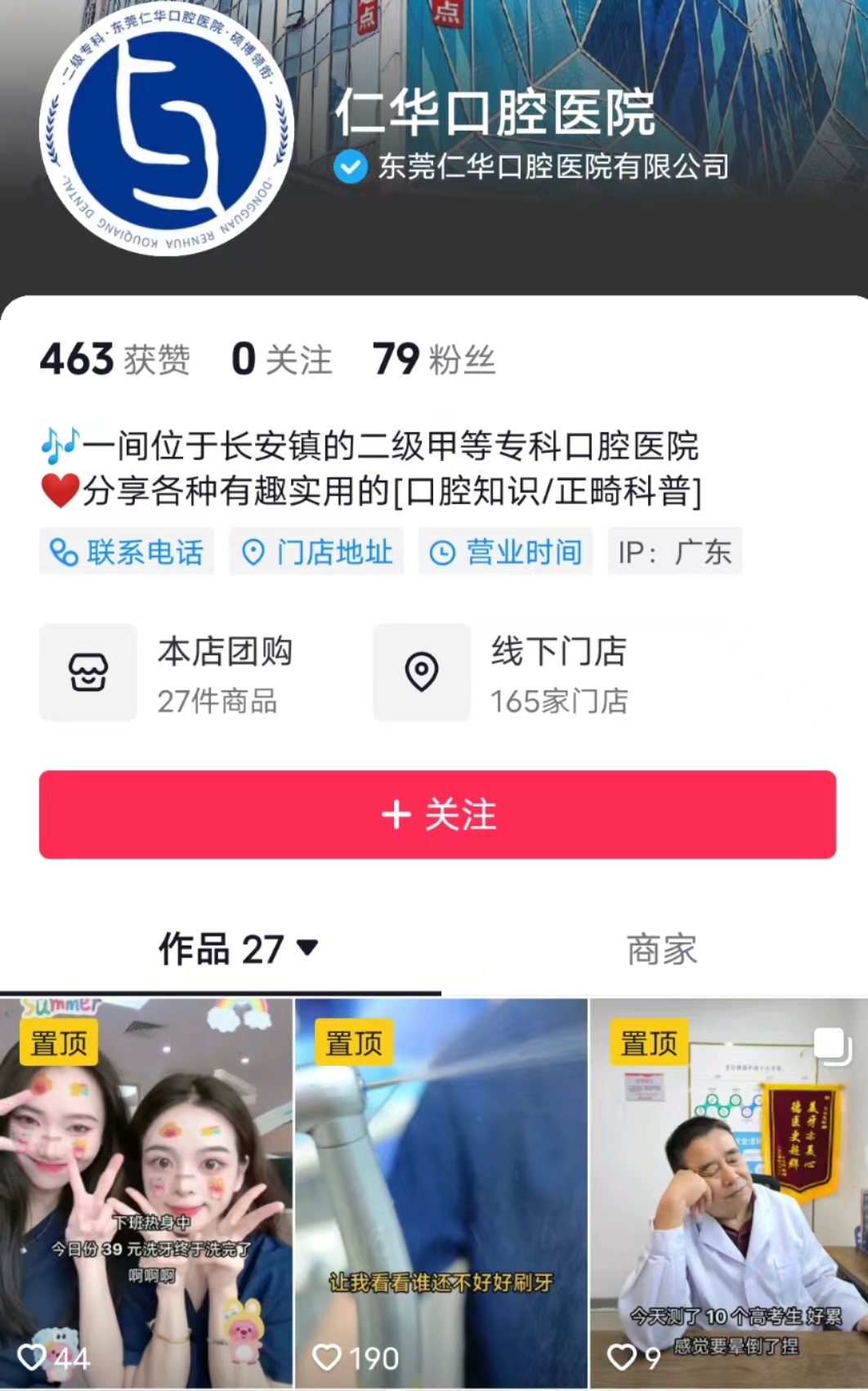Play the pinned 下班热身中 video
This screenshot has height=1391, width=868.
(145, 1193)
